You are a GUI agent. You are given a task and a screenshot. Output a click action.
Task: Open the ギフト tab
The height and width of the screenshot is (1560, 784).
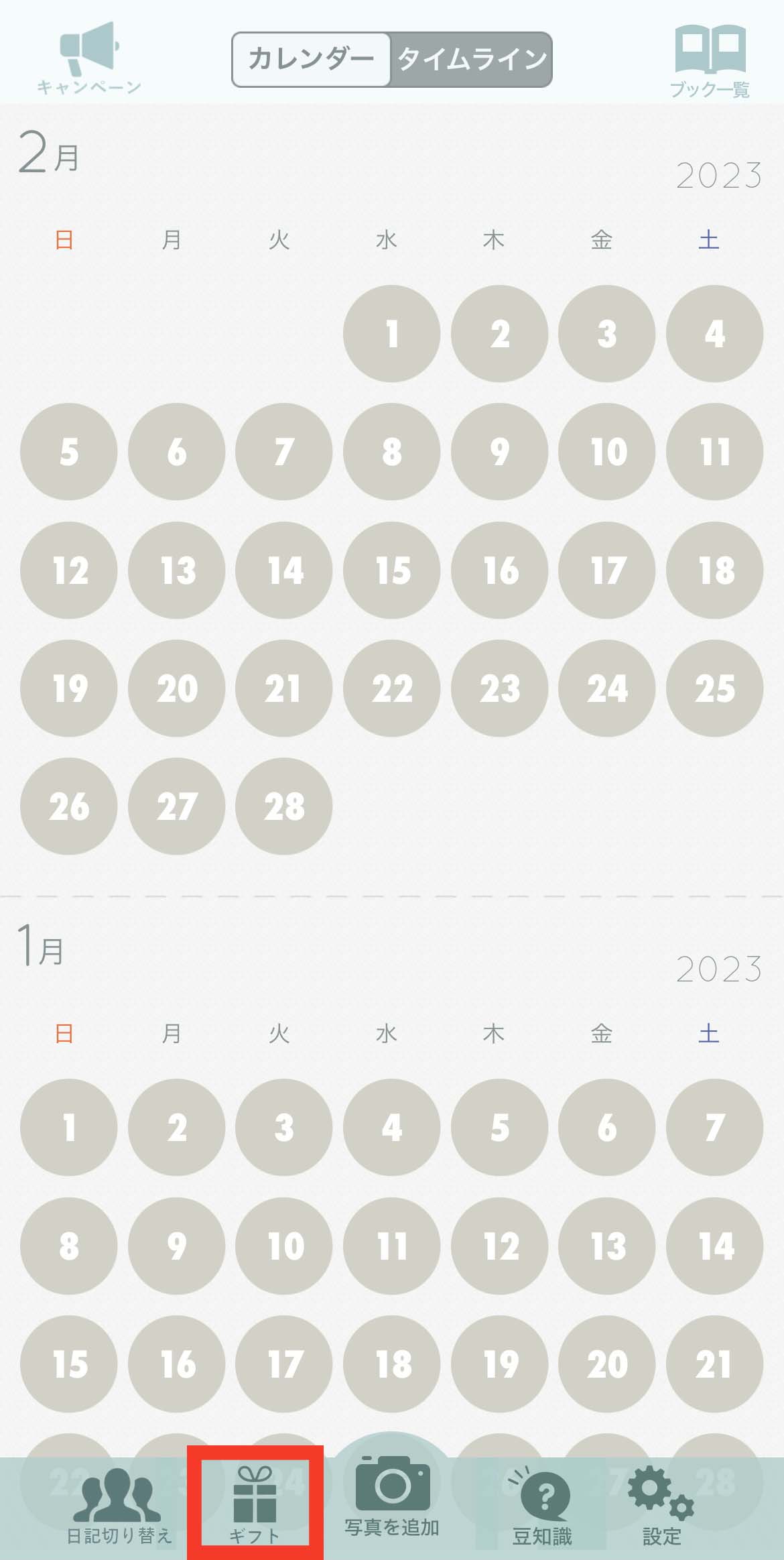255,1506
